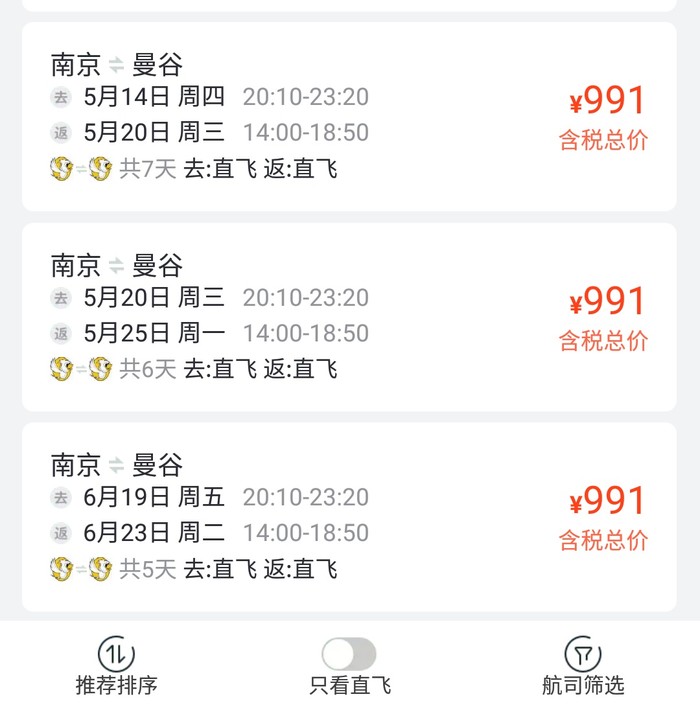Image resolution: width=700 pixels, height=714 pixels.
Task: Open the 推荐排序 sorting options
Action: click(117, 667)
